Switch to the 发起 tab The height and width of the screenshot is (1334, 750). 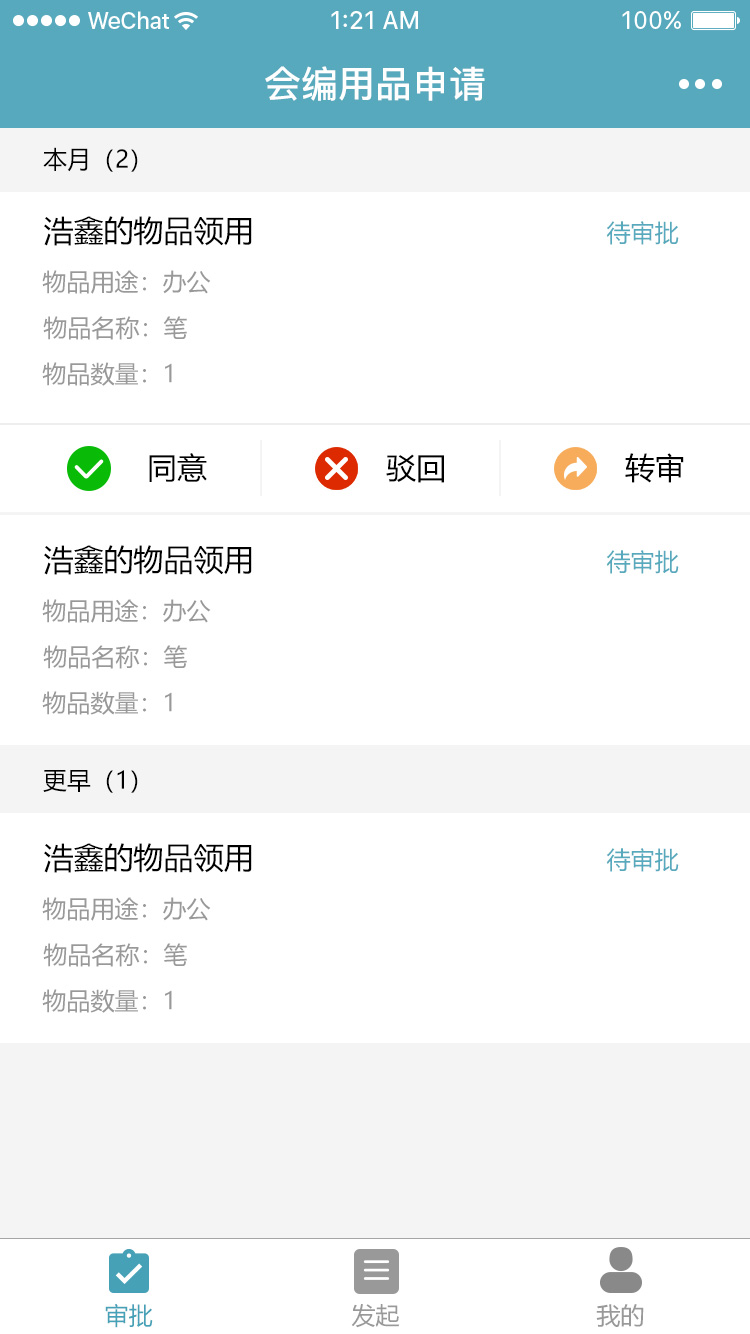click(x=376, y=1288)
